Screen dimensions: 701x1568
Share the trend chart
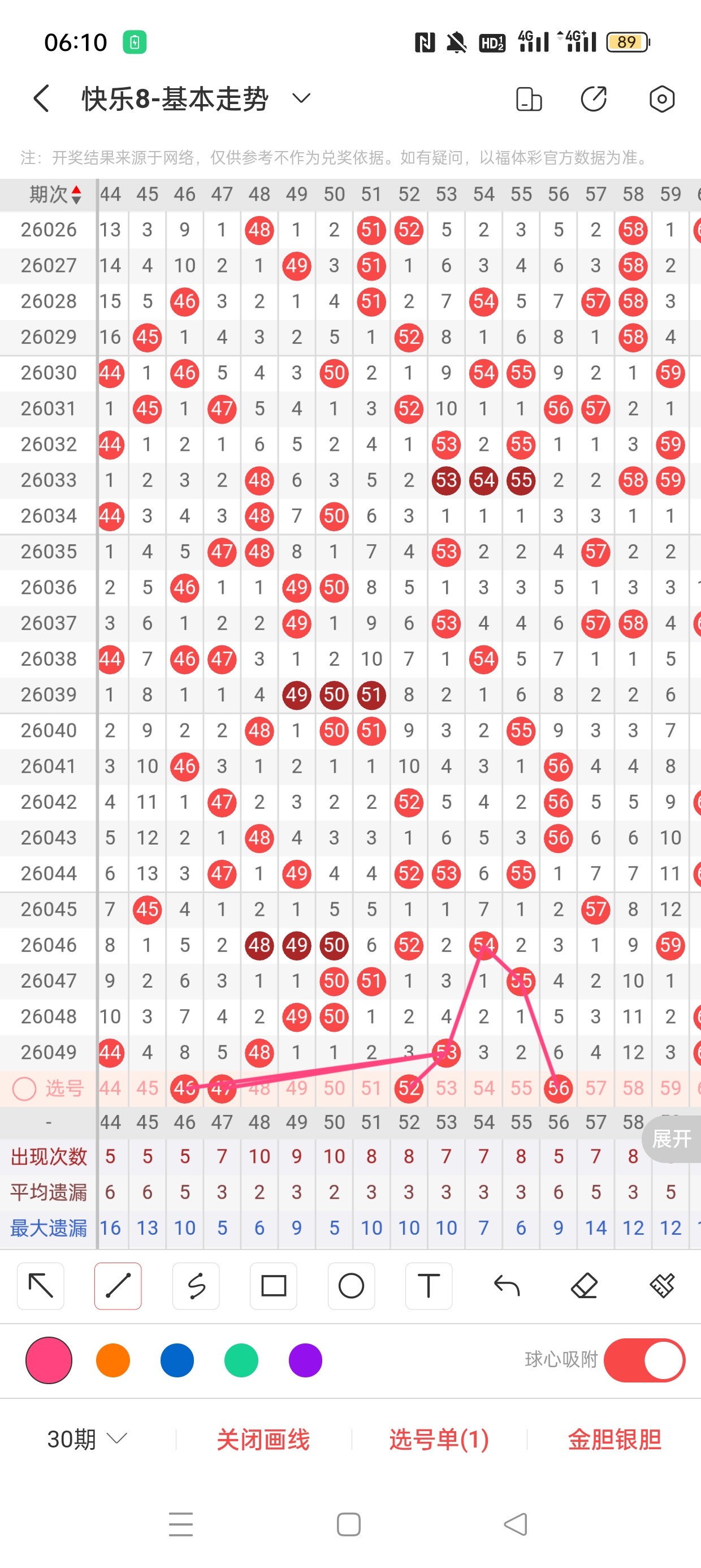pos(593,98)
